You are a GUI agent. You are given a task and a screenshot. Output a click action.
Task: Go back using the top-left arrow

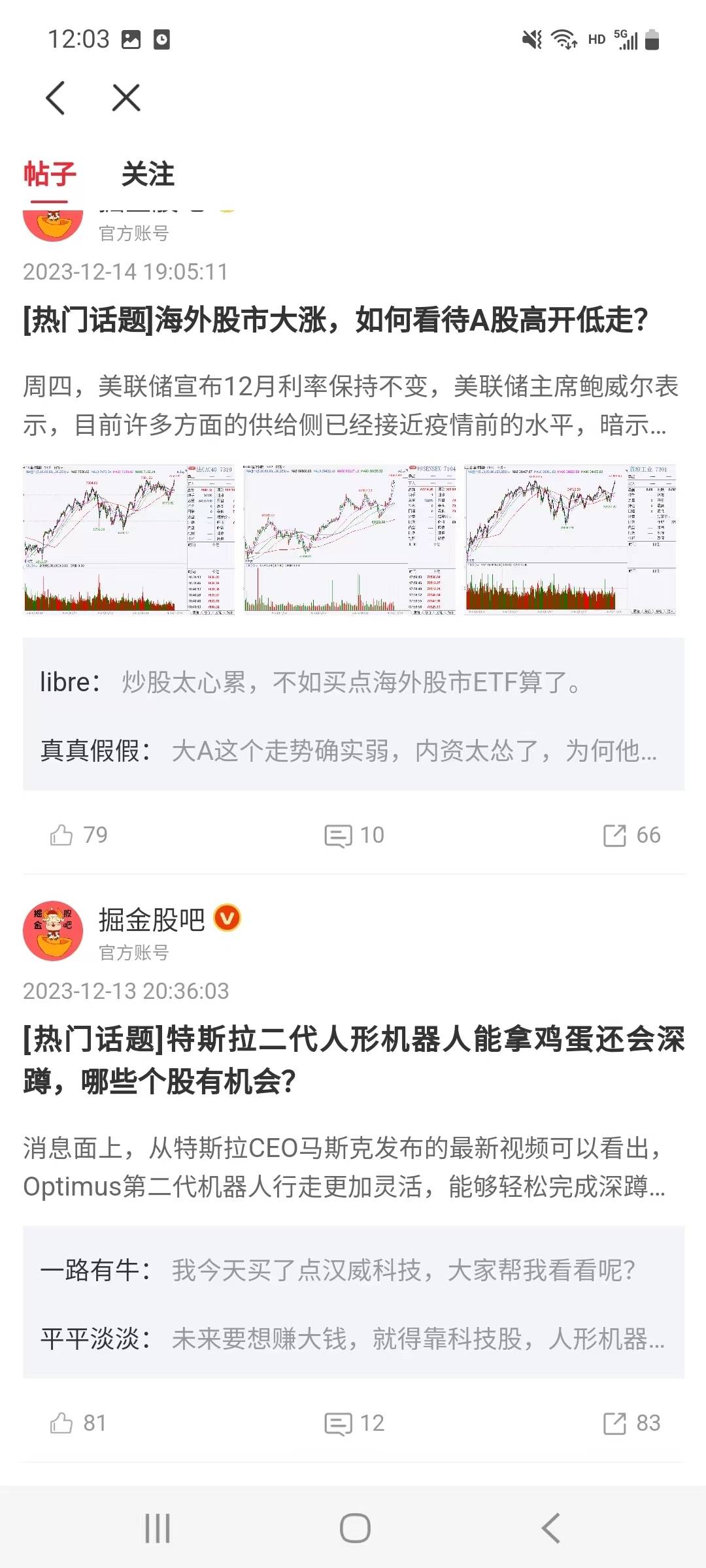(x=56, y=98)
